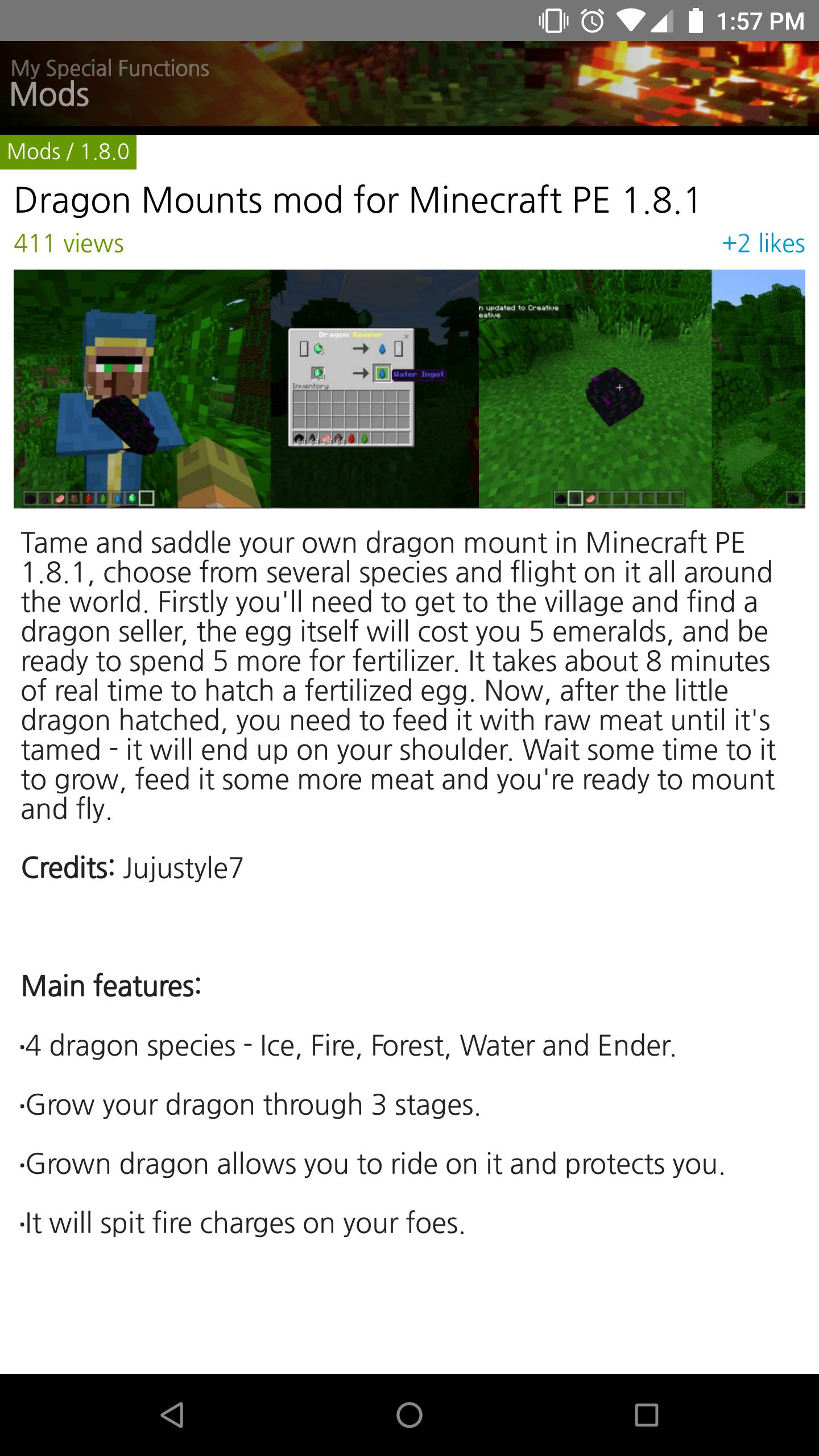This screenshot has width=819, height=1456.
Task: View the Dragon Keeper trade screenshot
Action: click(x=374, y=388)
